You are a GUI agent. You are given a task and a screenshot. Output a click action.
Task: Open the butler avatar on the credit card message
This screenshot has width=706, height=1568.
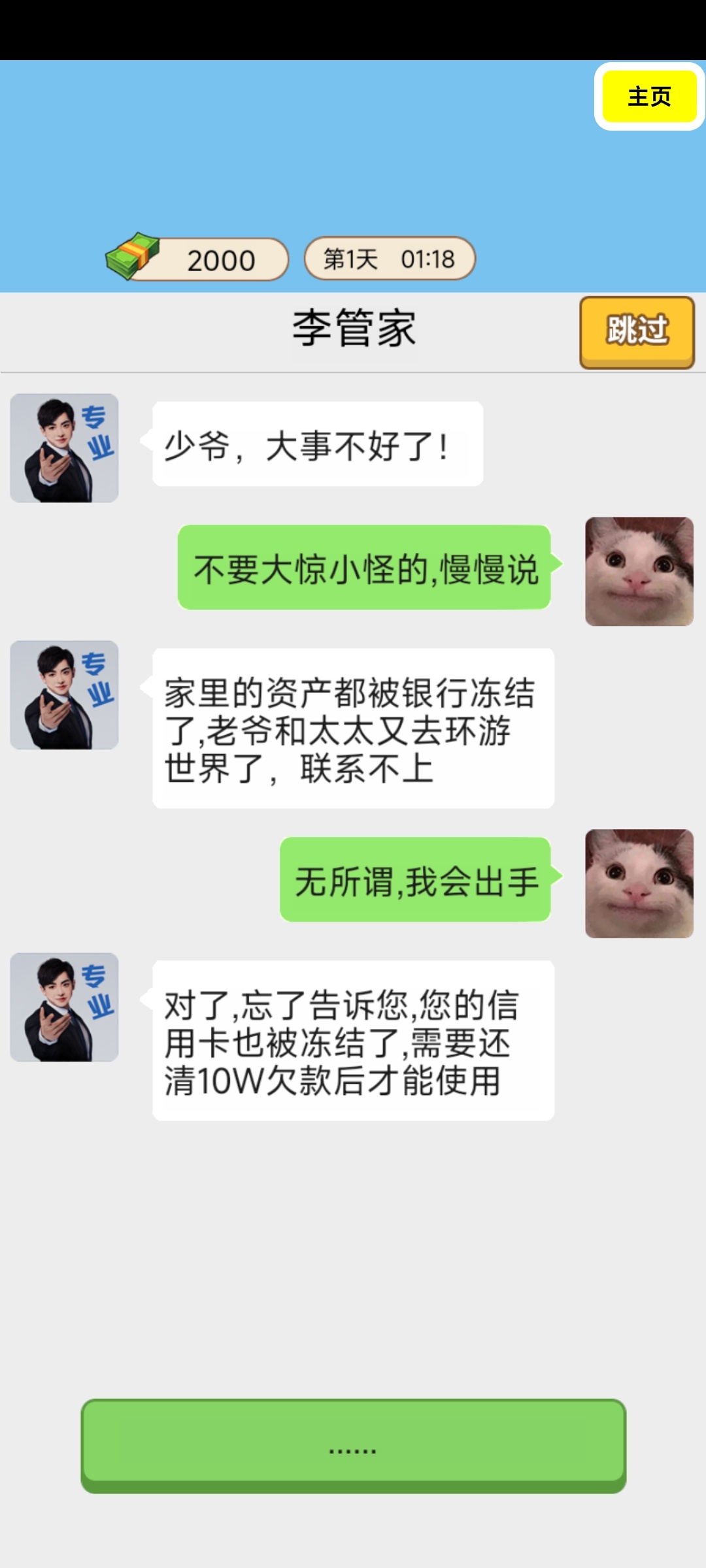(x=65, y=1007)
